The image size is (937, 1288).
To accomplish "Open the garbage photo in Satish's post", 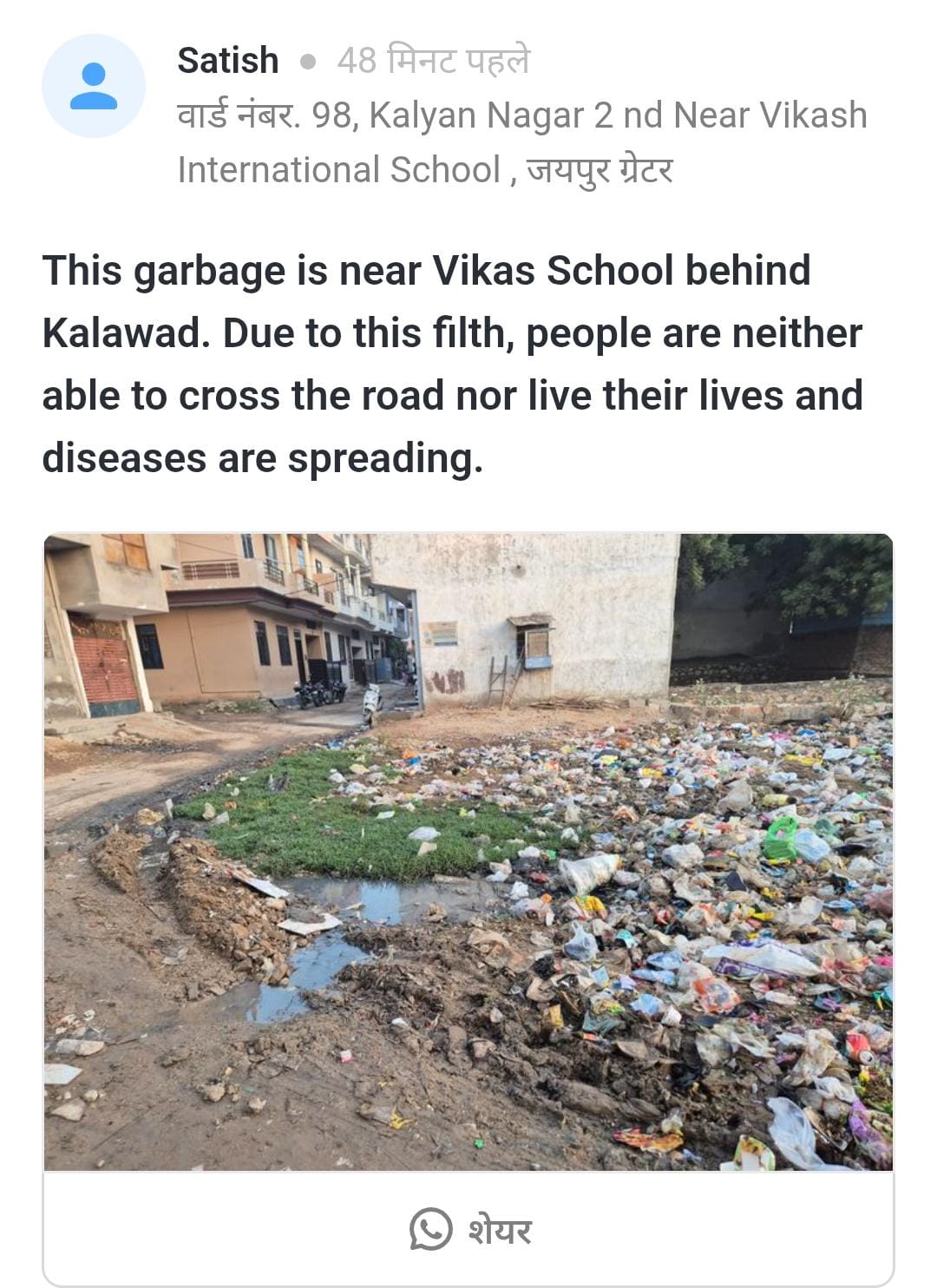I will 468,851.
